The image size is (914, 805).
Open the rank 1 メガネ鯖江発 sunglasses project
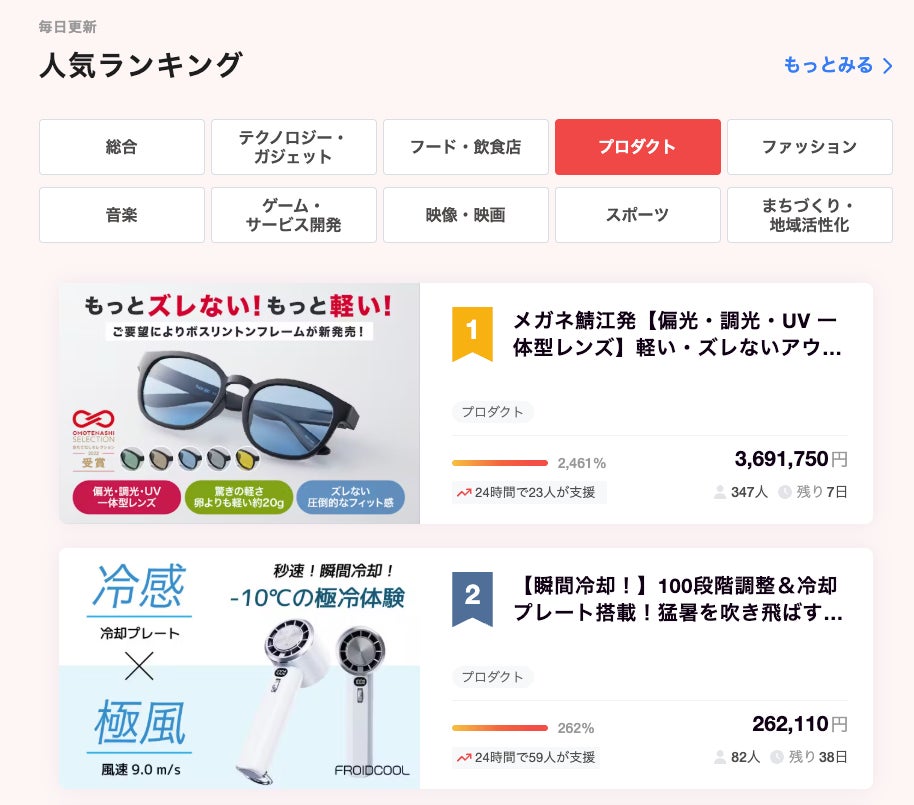(x=676, y=335)
